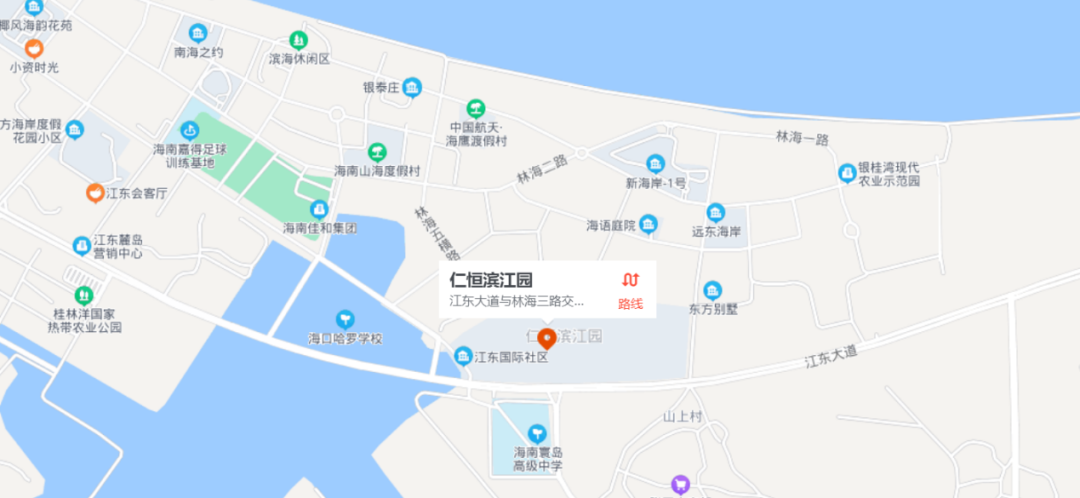1080x498 pixels.
Task: Select the 江东国际社区 map marker
Action: click(463, 356)
